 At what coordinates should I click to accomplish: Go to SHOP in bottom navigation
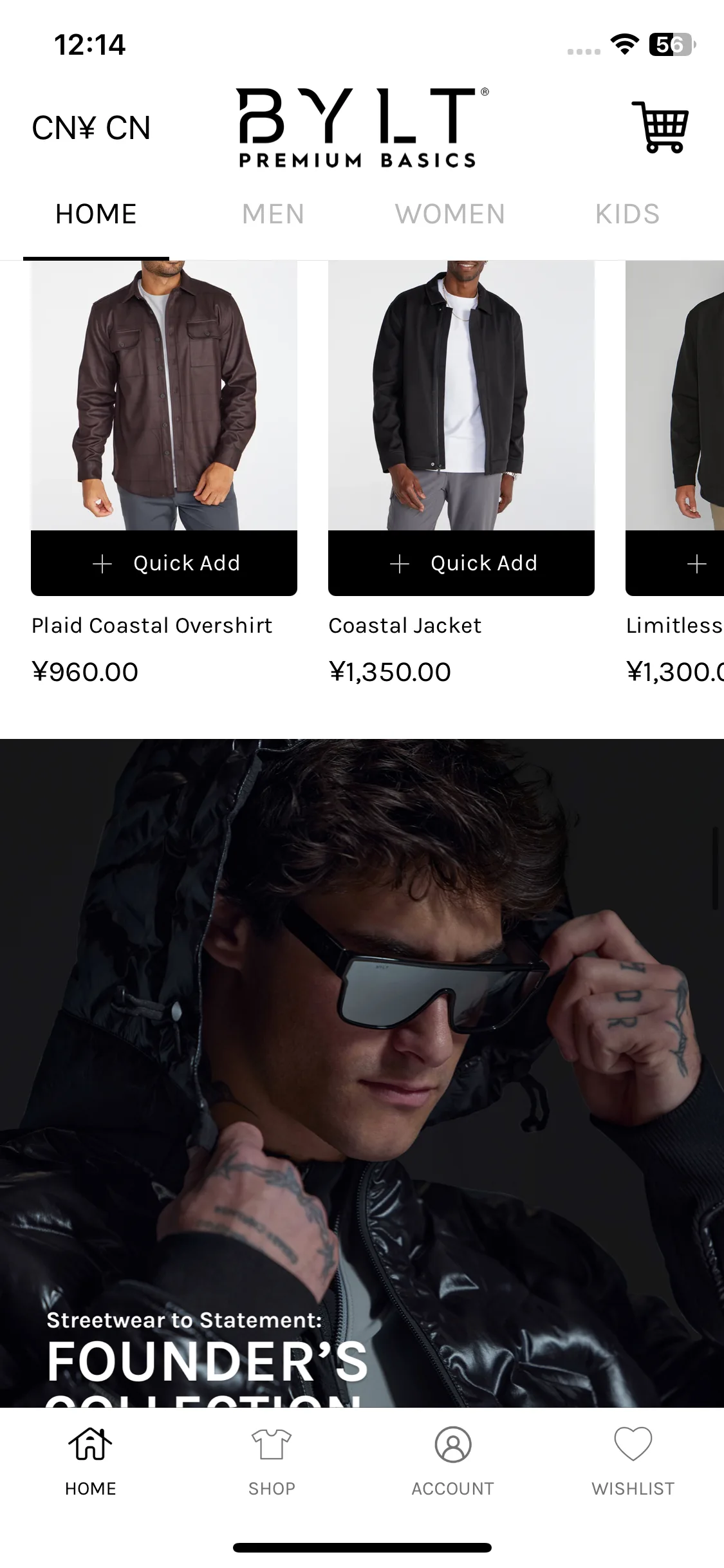click(x=272, y=1461)
